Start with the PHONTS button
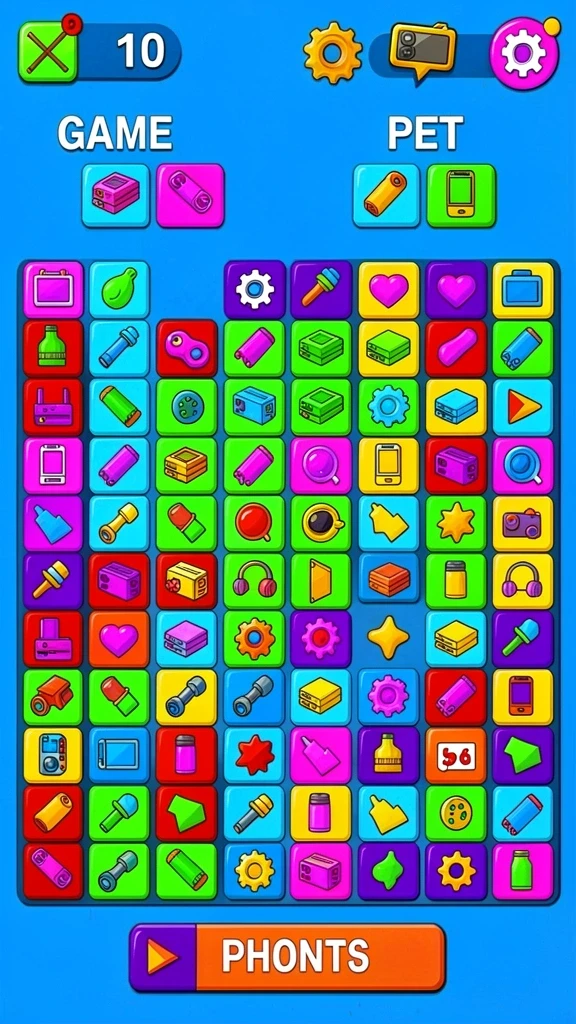 pyautogui.click(x=287, y=957)
